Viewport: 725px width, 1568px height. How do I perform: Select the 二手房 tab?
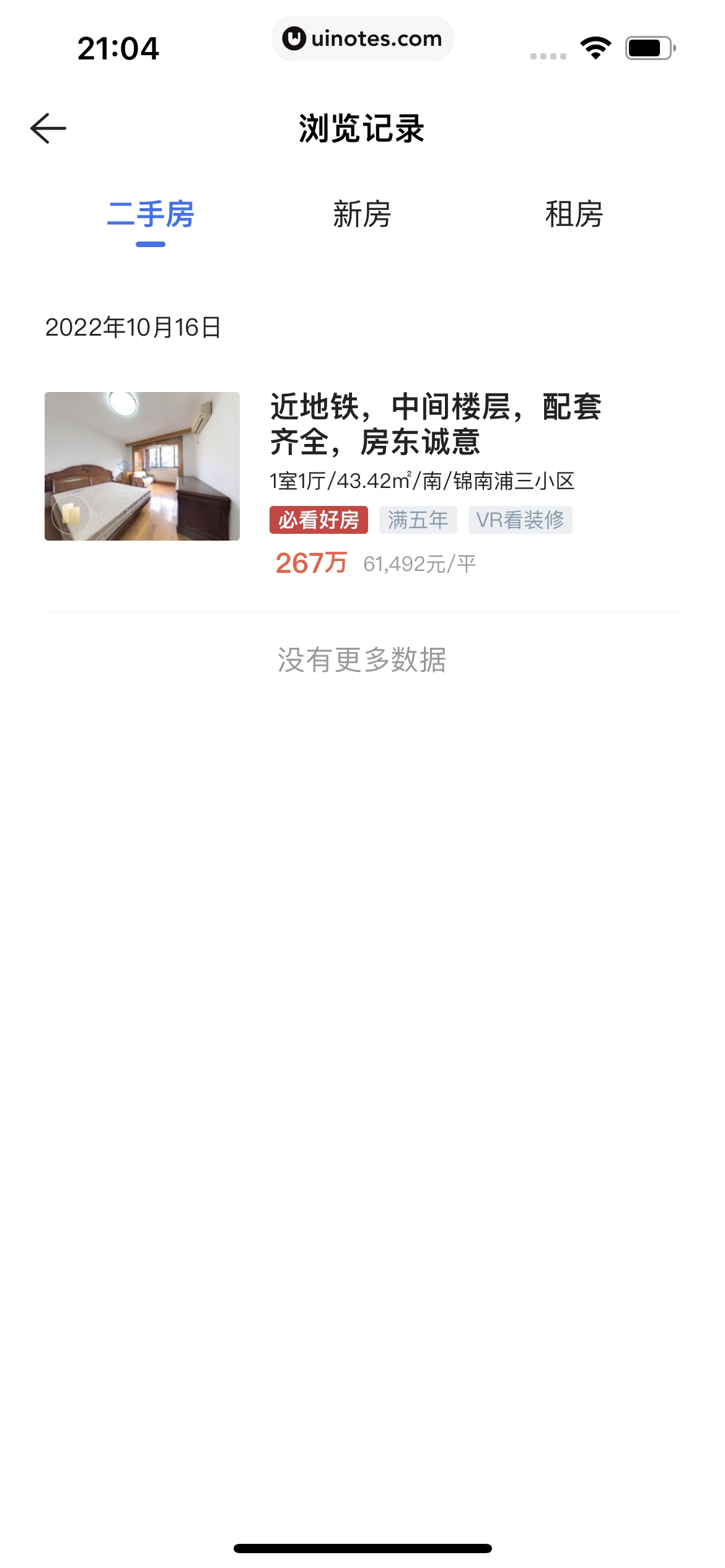click(x=151, y=215)
